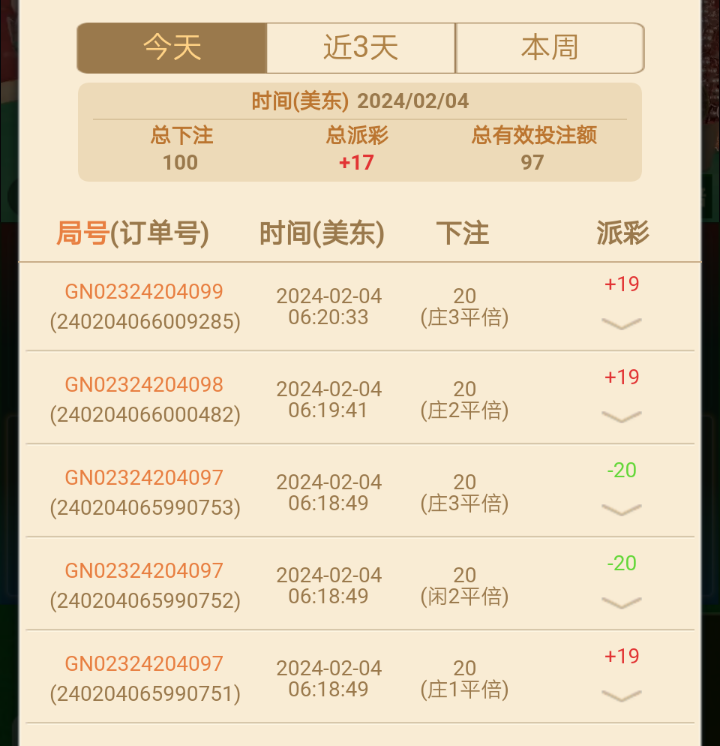
Task: Expand details for order 240204066000482
Action: [621, 416]
